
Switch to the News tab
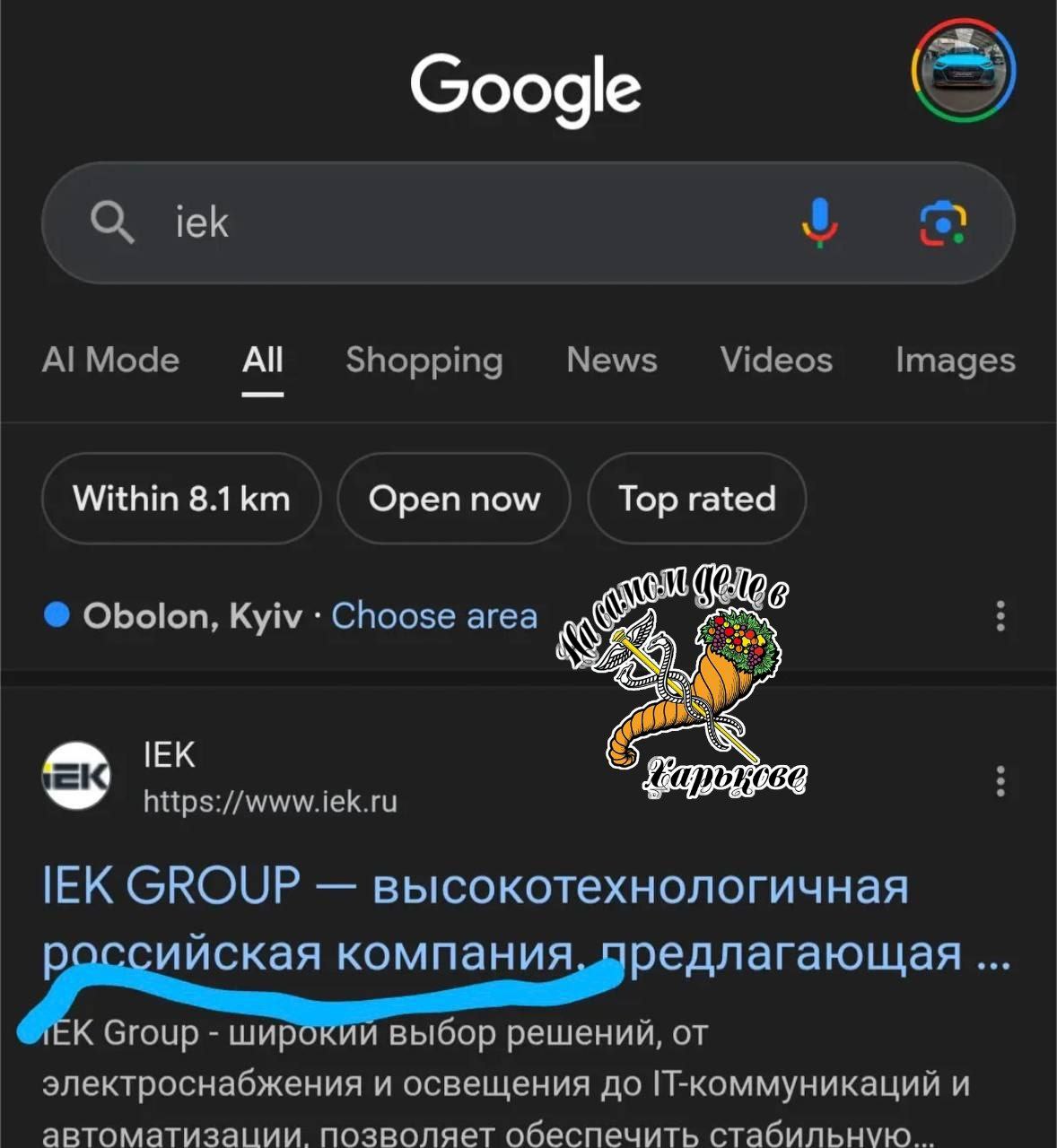tap(612, 360)
